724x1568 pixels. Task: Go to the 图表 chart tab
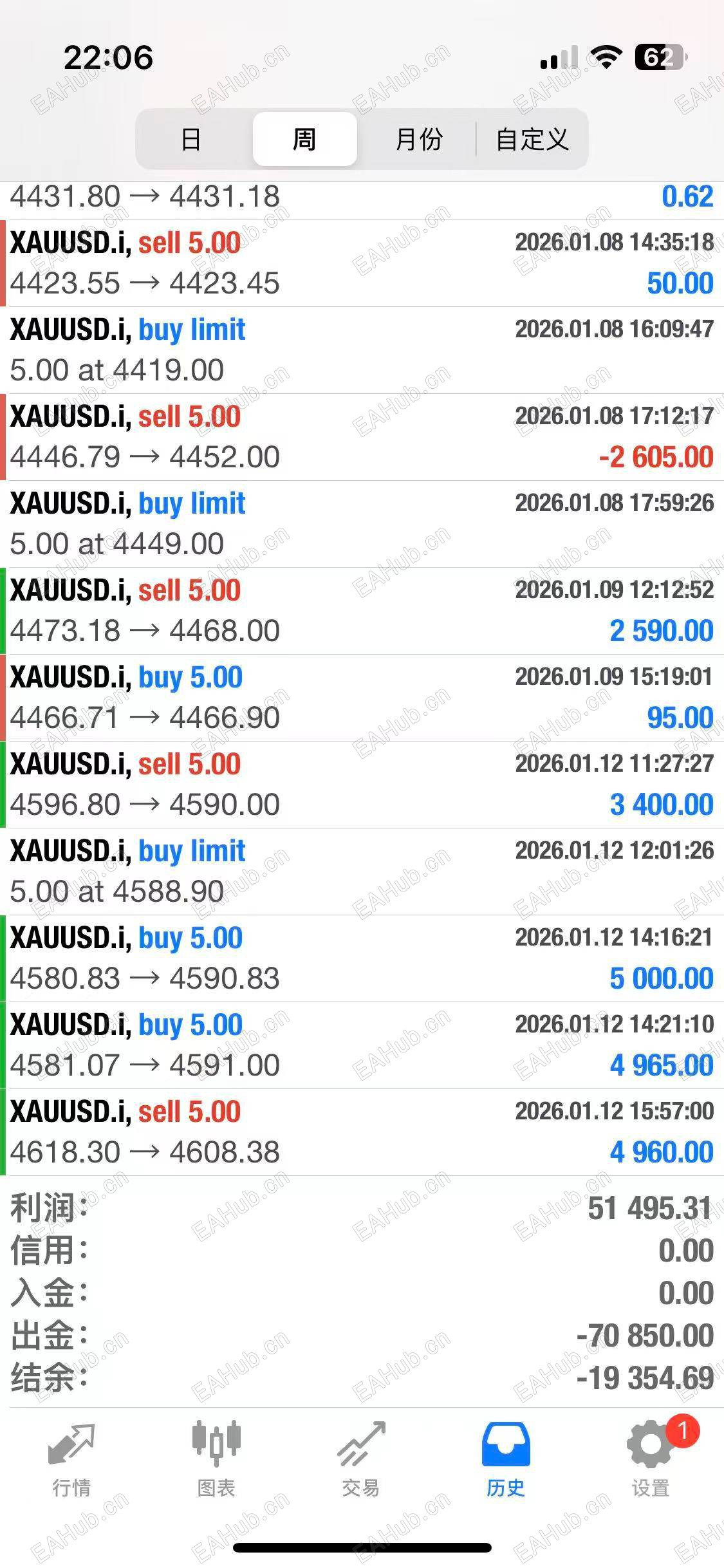tap(216, 1459)
